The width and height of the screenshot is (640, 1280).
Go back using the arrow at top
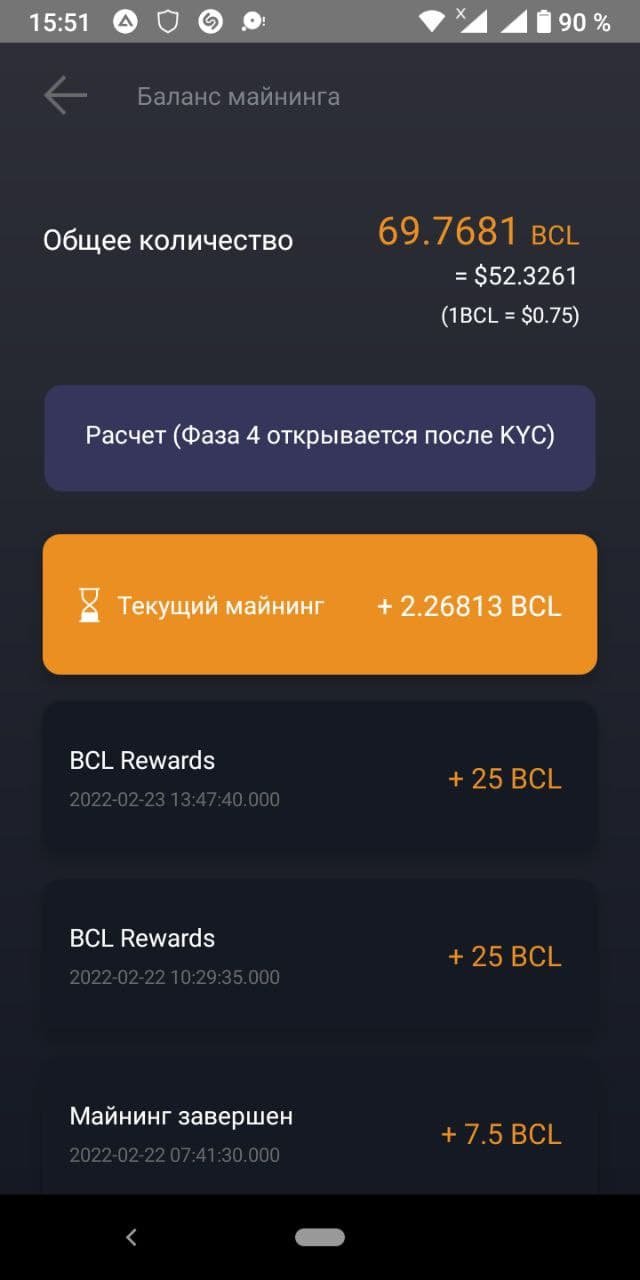tap(65, 96)
